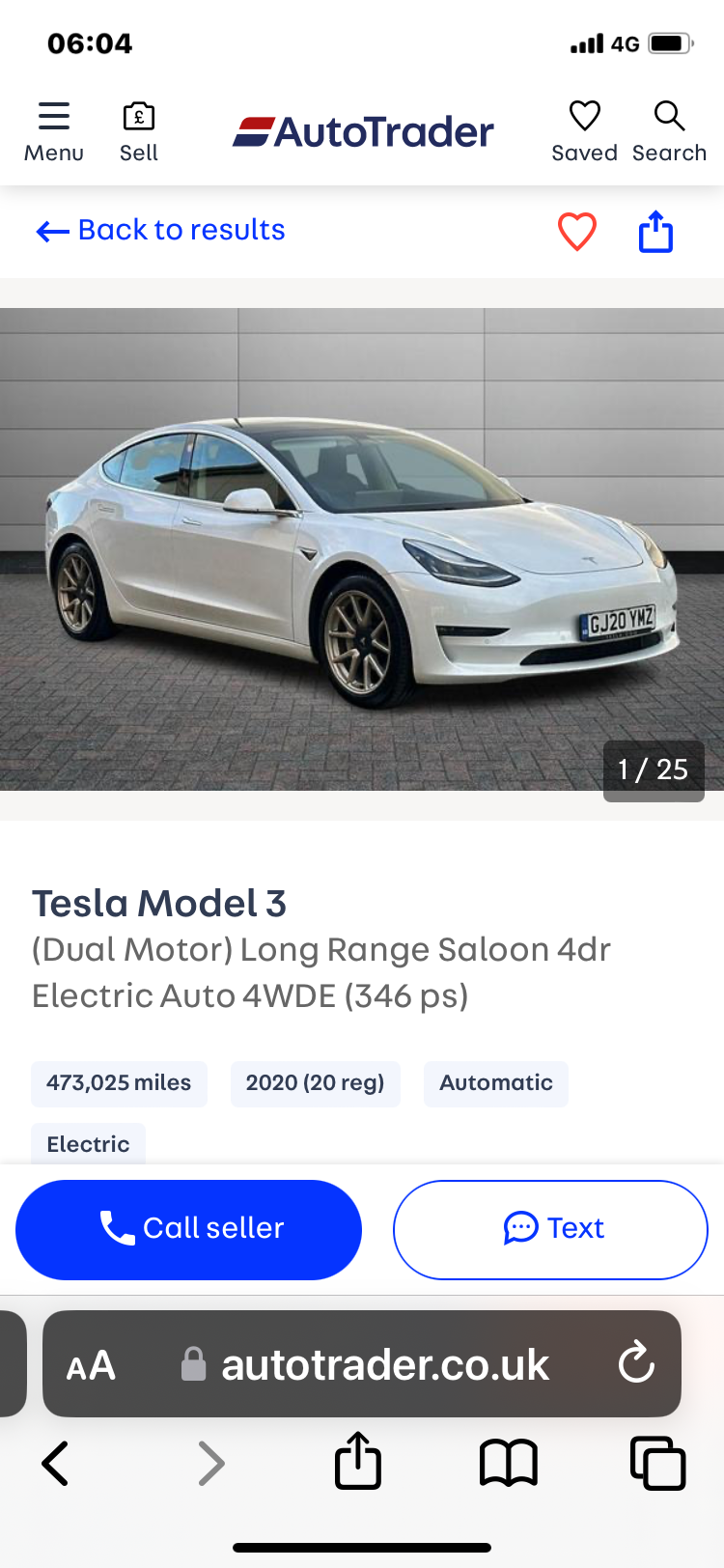The height and width of the screenshot is (1568, 724).
Task: Open Safari's share sheet
Action: pyautogui.click(x=358, y=1461)
